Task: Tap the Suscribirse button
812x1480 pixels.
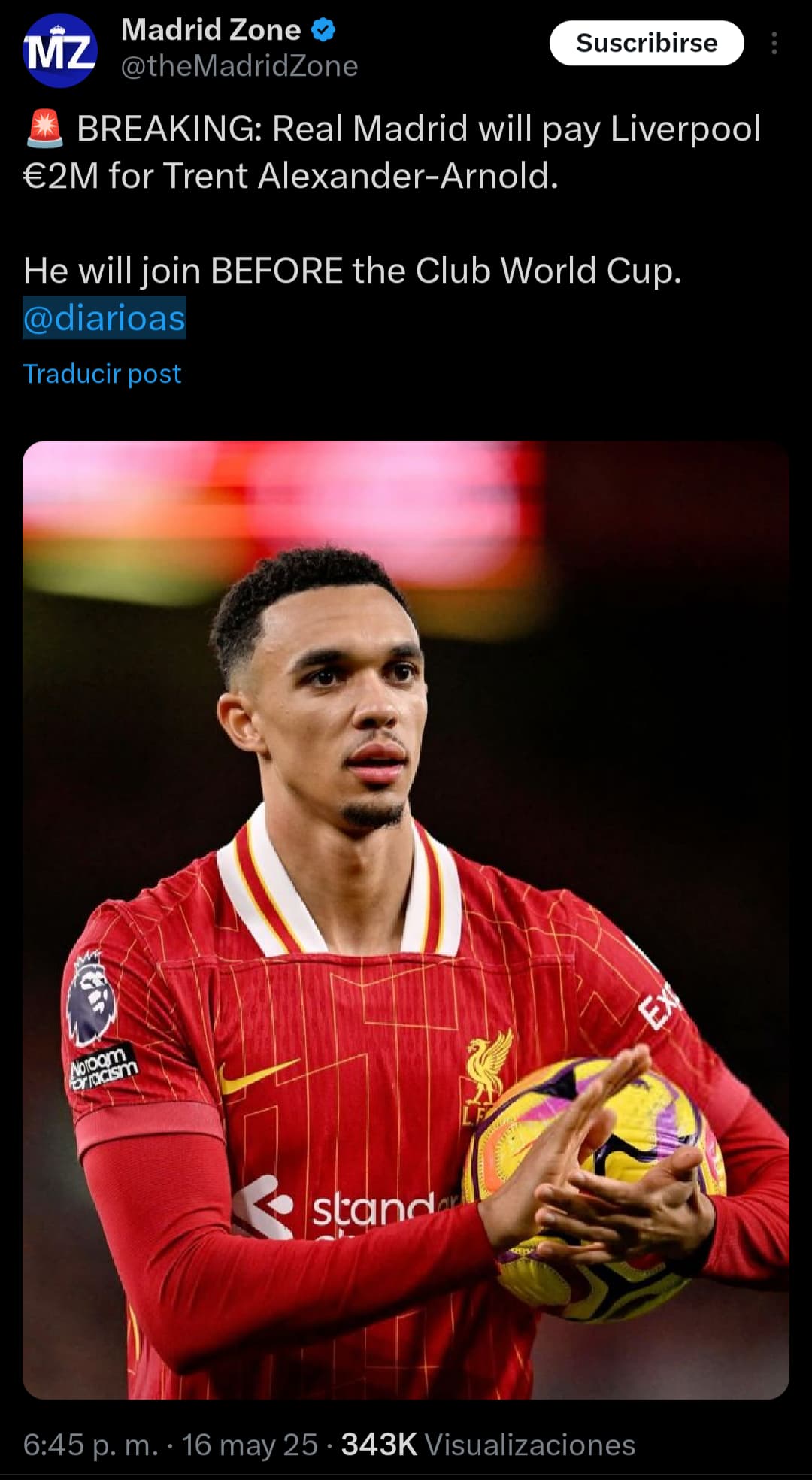Action: 647,43
